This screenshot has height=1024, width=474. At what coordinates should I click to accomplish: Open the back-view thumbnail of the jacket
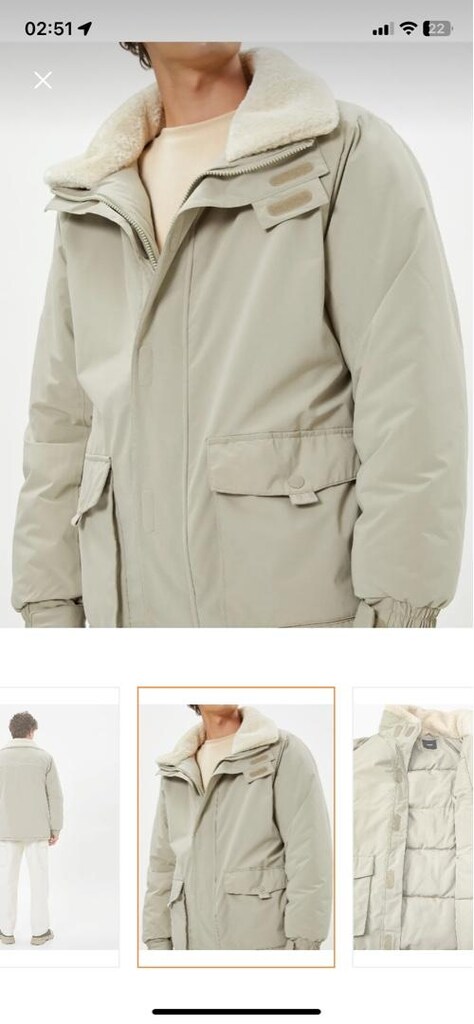pyautogui.click(x=59, y=827)
